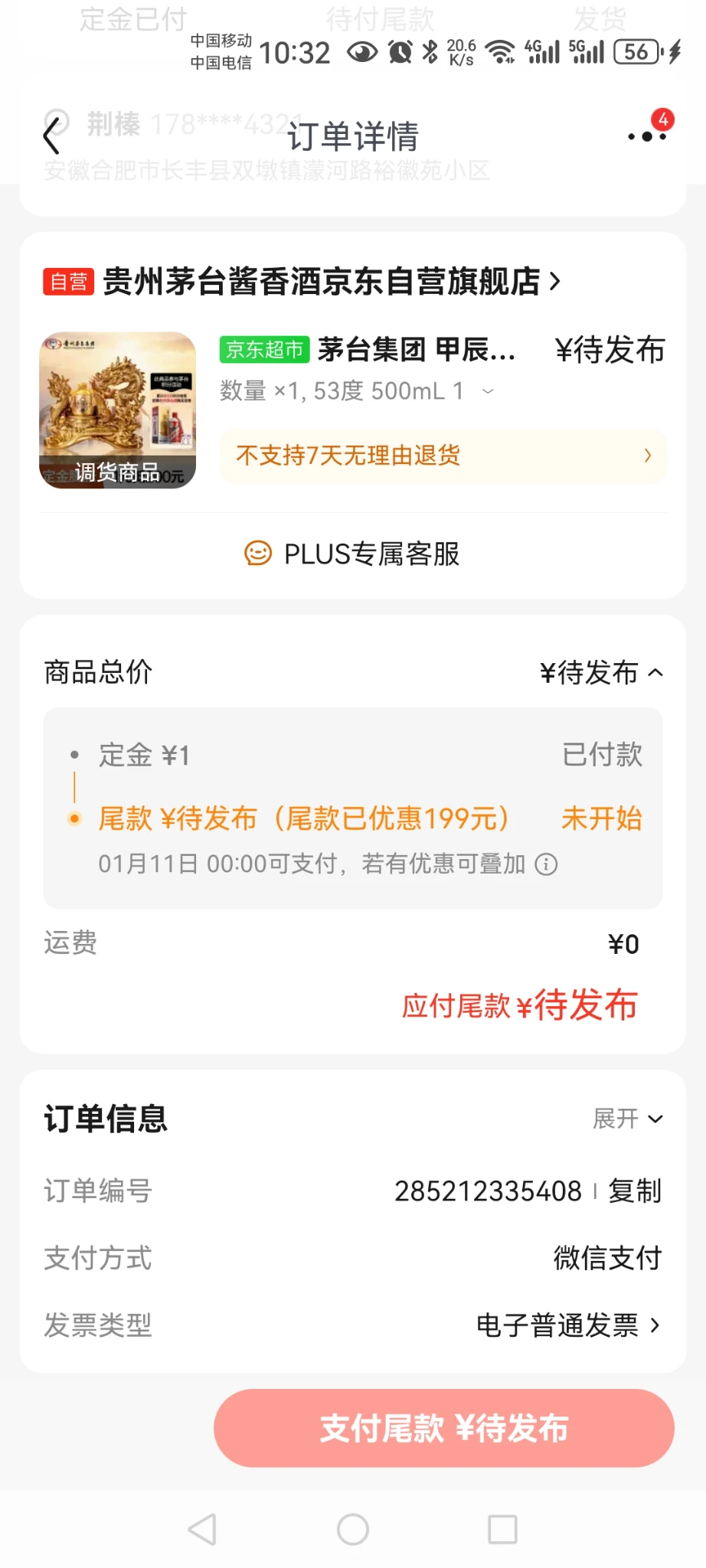View the 茅台集团 甲辰 product image
The height and width of the screenshot is (1568, 706).
(118, 410)
